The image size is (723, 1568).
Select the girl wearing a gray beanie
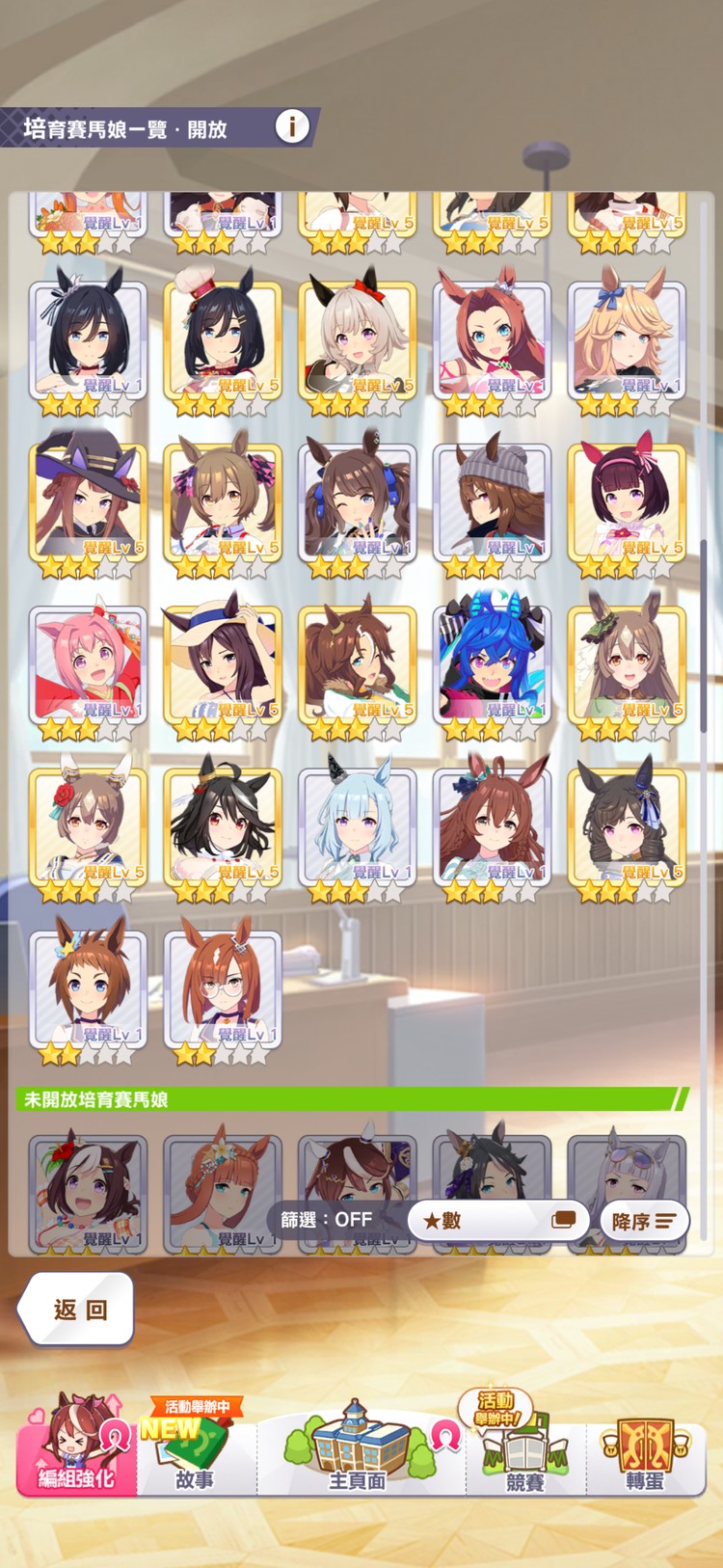click(x=492, y=503)
